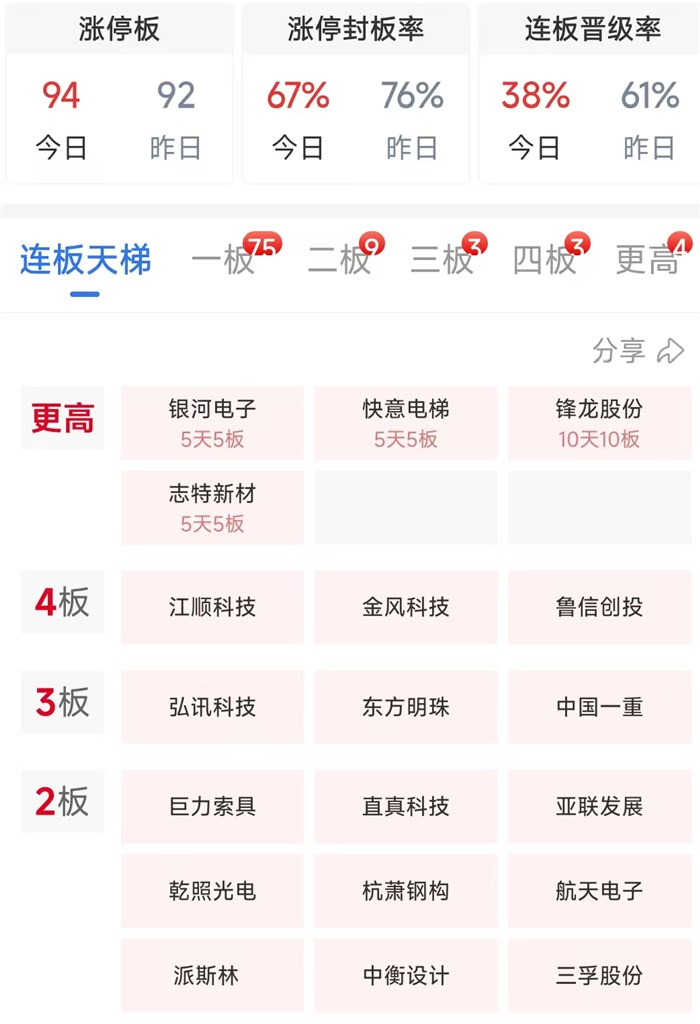Open the 鲁信创投 stock tile
The height and width of the screenshot is (1024, 700).
(x=599, y=607)
